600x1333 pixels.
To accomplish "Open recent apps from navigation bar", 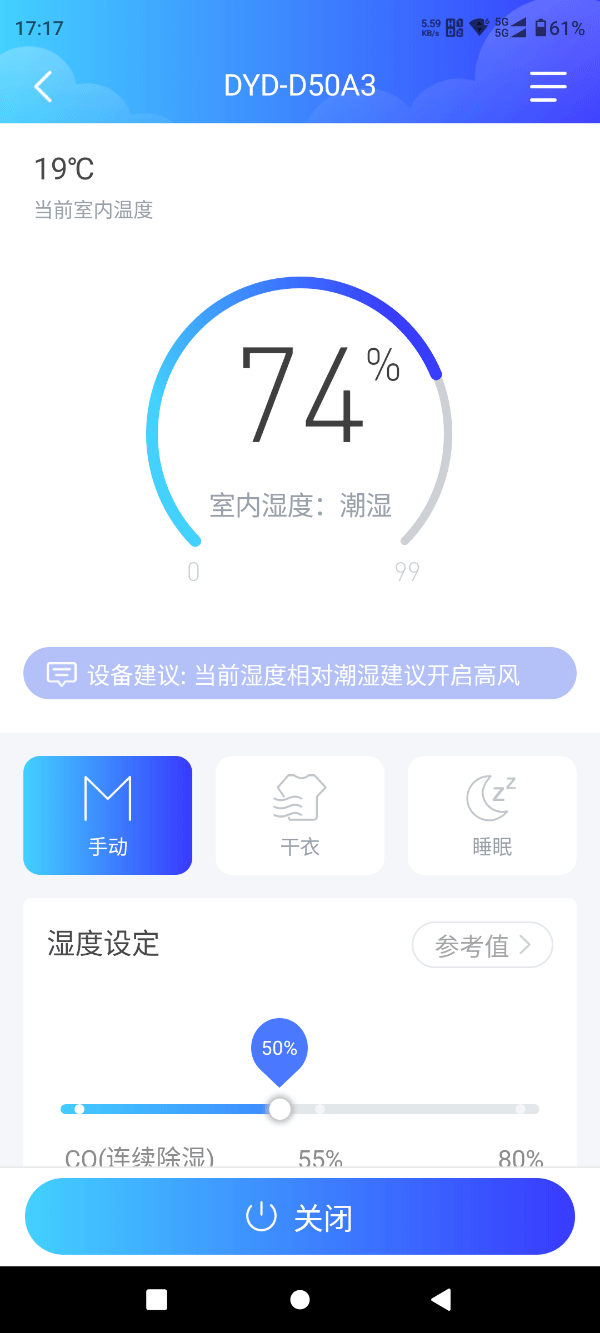I will 157,1299.
